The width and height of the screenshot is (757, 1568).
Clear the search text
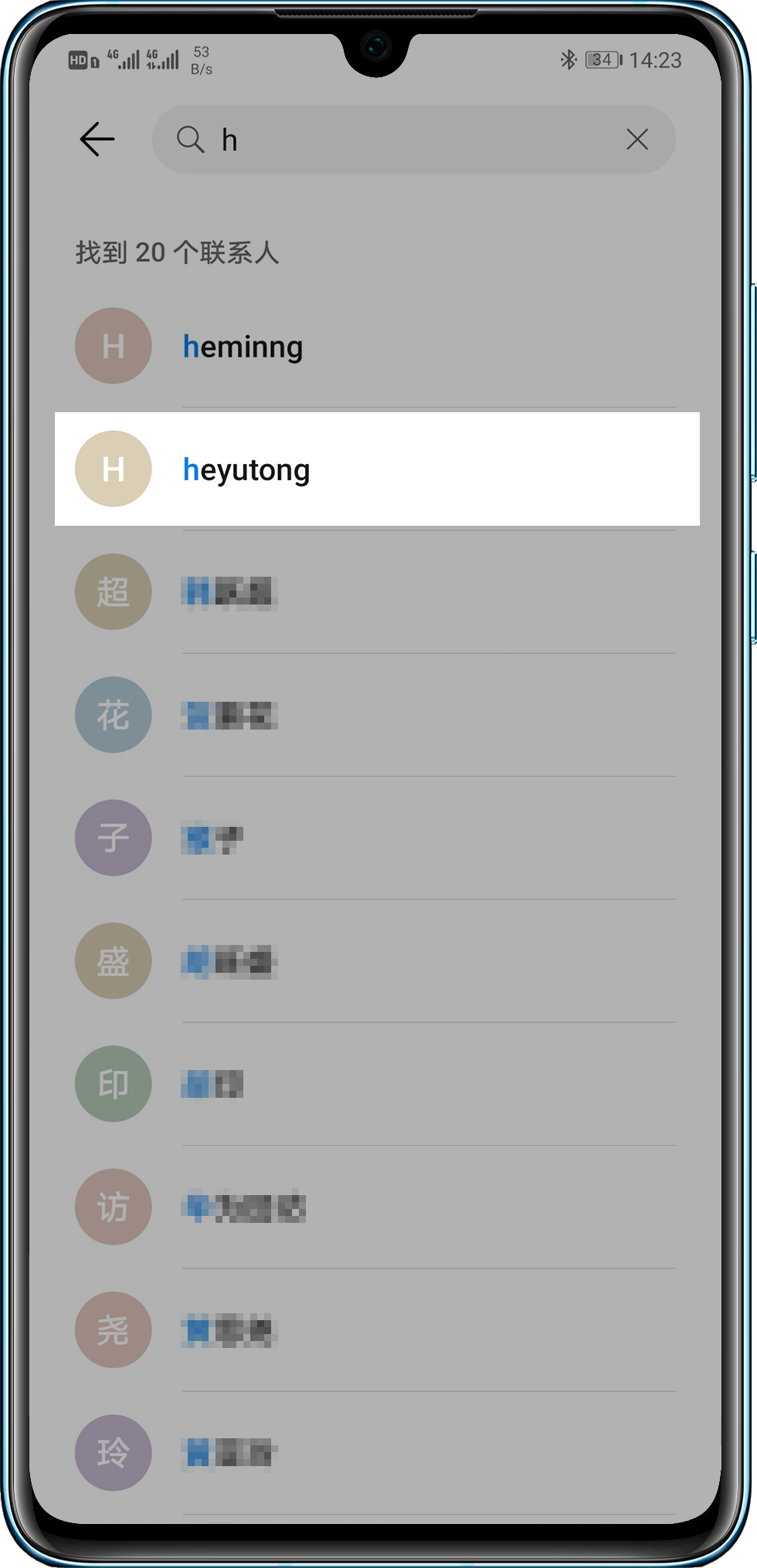[636, 140]
